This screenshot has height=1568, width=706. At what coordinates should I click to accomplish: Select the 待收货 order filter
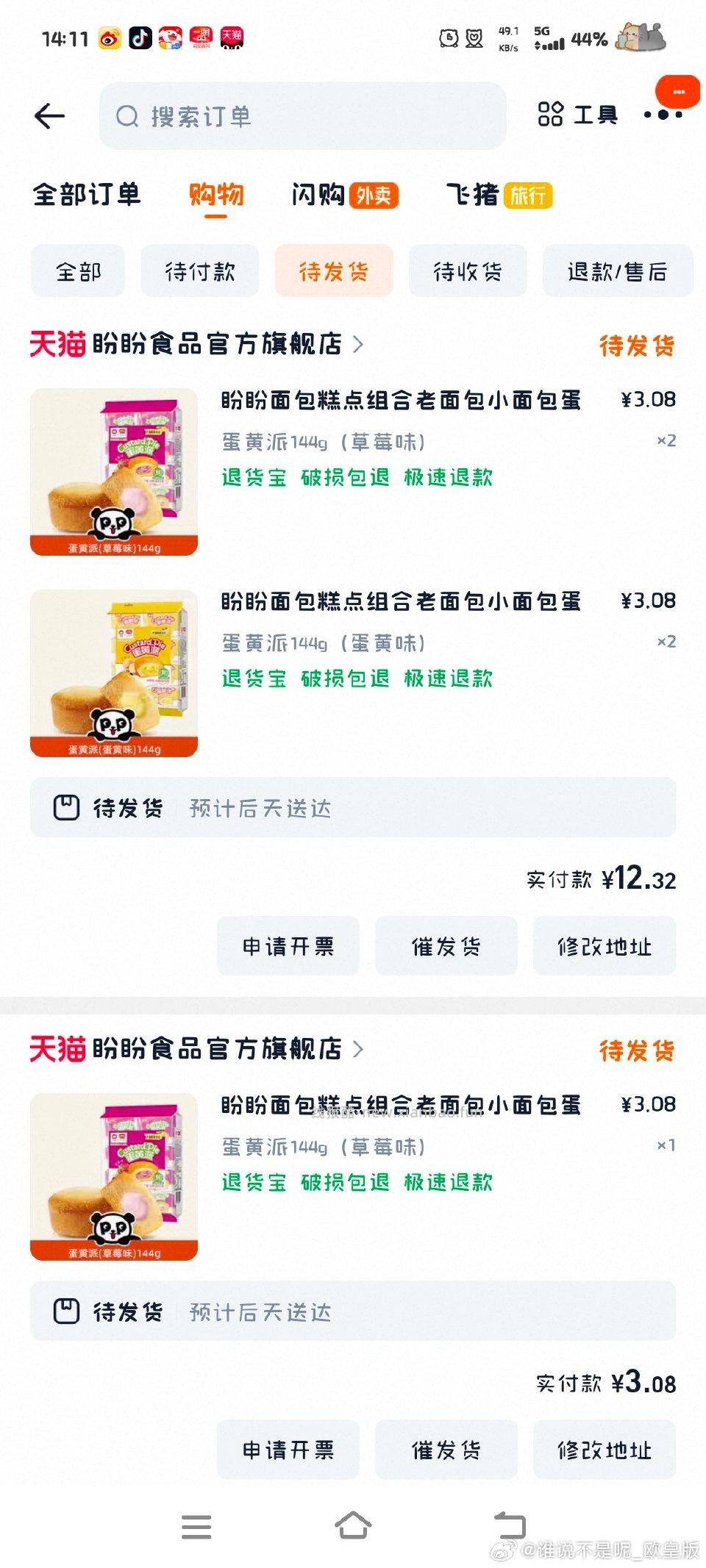pos(467,271)
